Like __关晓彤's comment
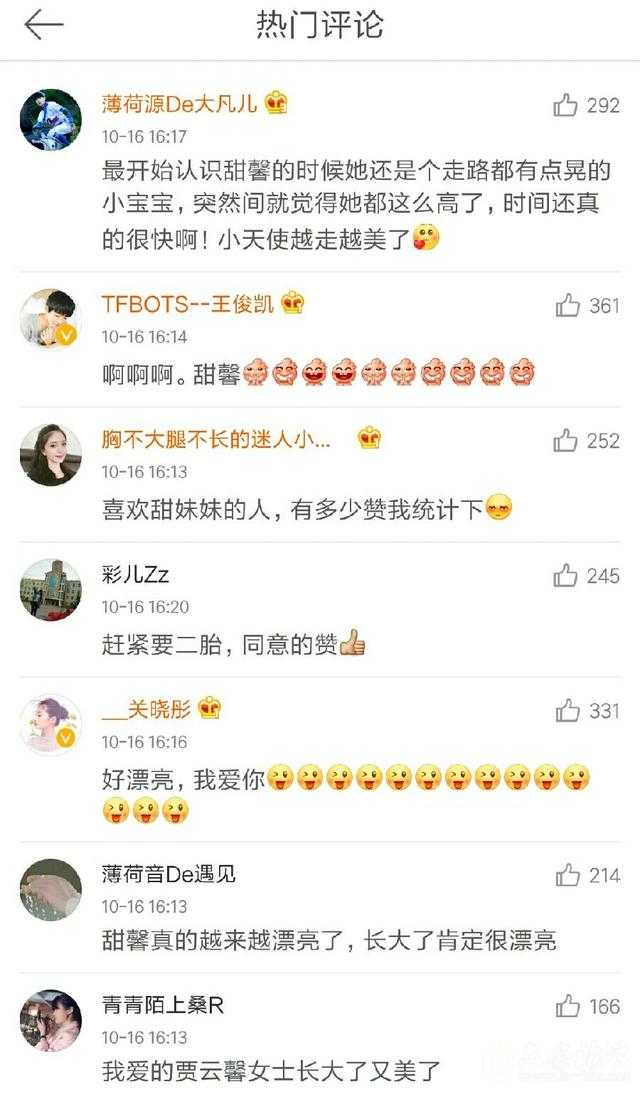This screenshot has width=640, height=1094. click(x=568, y=711)
